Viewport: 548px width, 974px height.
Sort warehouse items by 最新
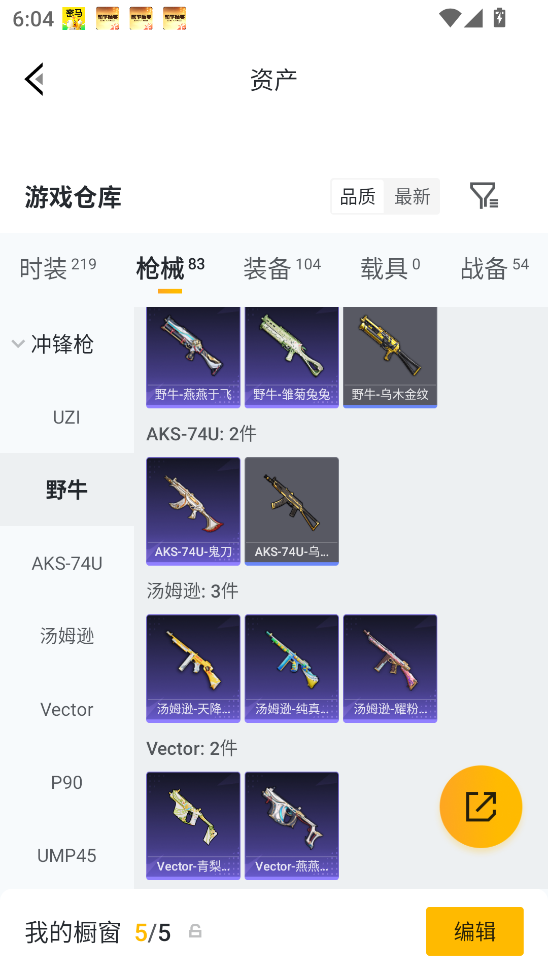412,197
